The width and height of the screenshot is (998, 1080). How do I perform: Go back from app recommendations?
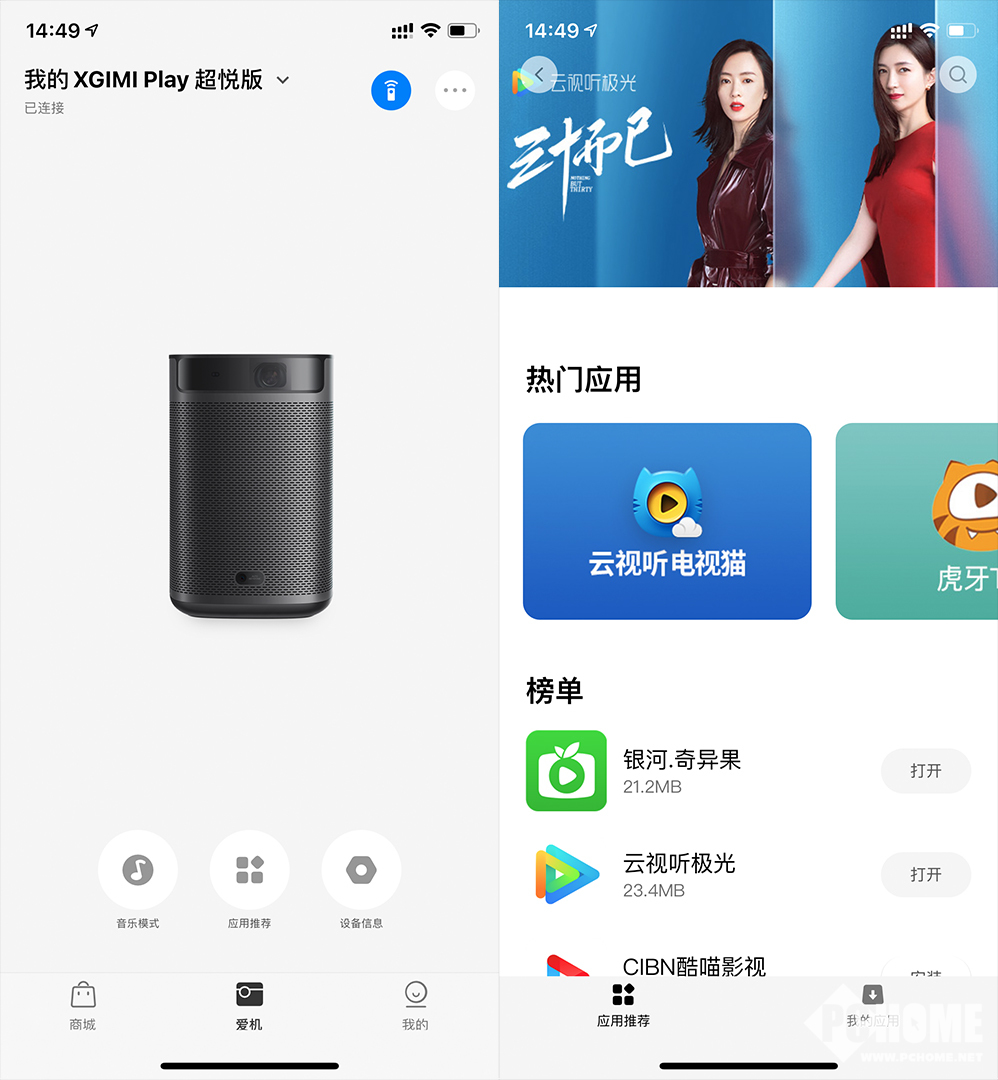(539, 75)
